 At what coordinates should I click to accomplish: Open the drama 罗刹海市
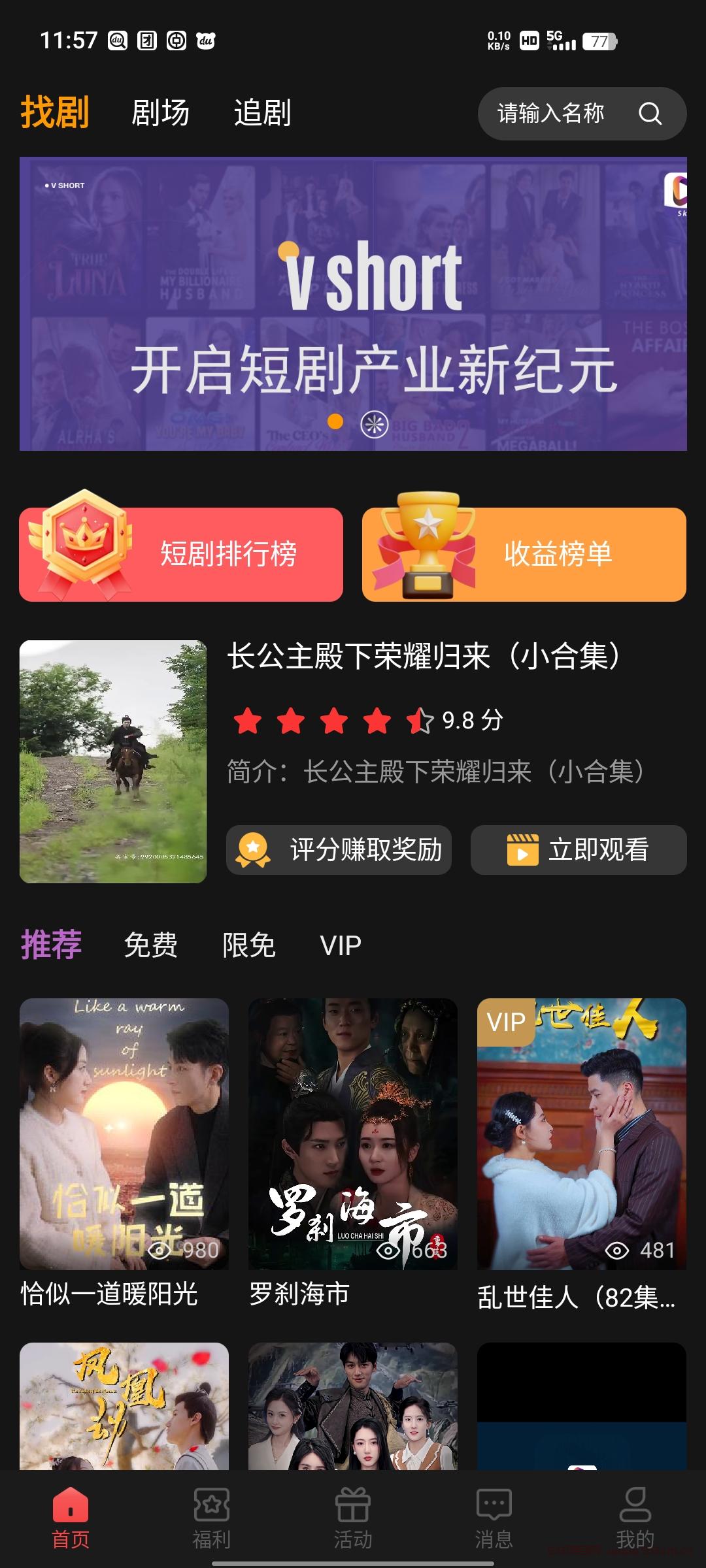point(353,1134)
